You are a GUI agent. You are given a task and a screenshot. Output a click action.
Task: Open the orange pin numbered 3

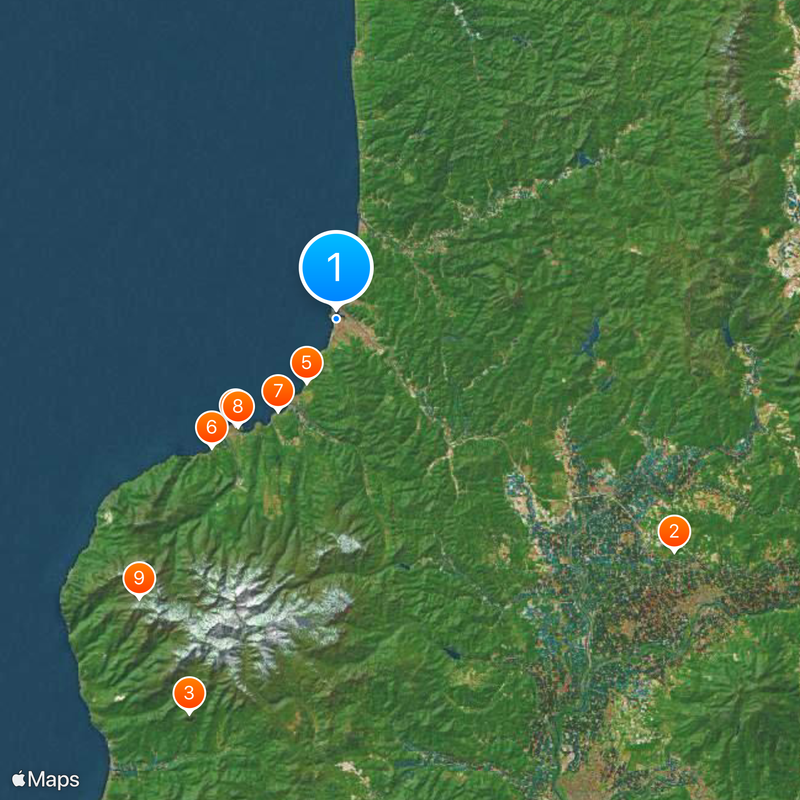189,692
